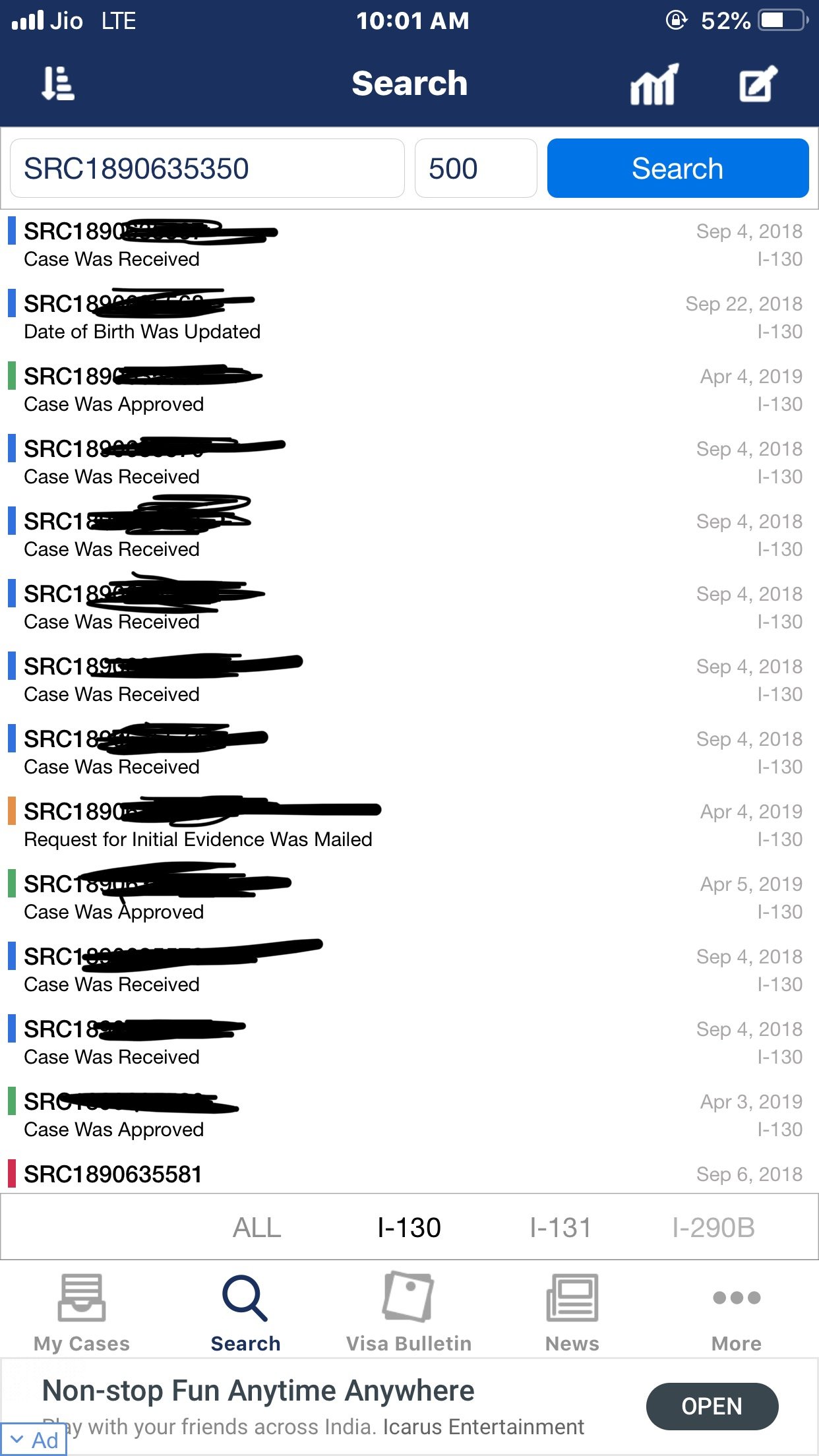The height and width of the screenshot is (1456, 819).
Task: Open approved case dated Apr 5, 2019
Action: click(x=409, y=897)
